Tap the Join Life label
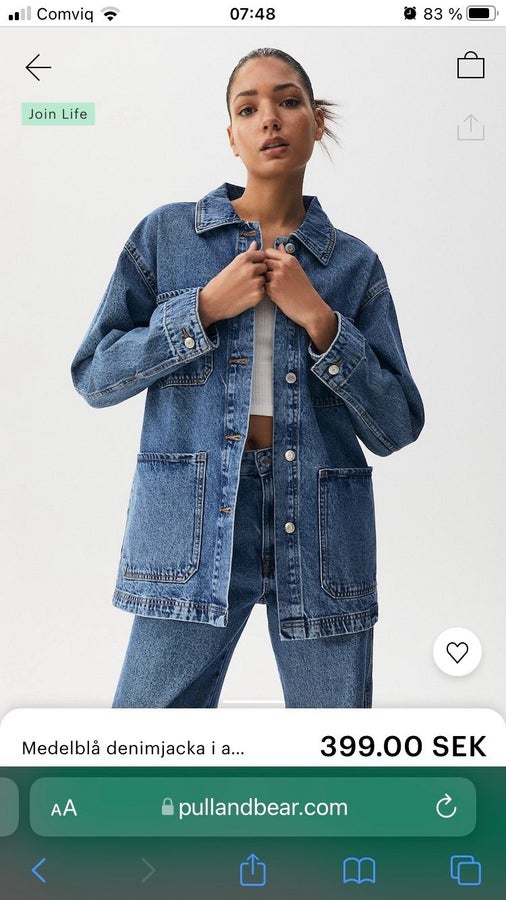Screen dimensions: 506x900 point(58,114)
